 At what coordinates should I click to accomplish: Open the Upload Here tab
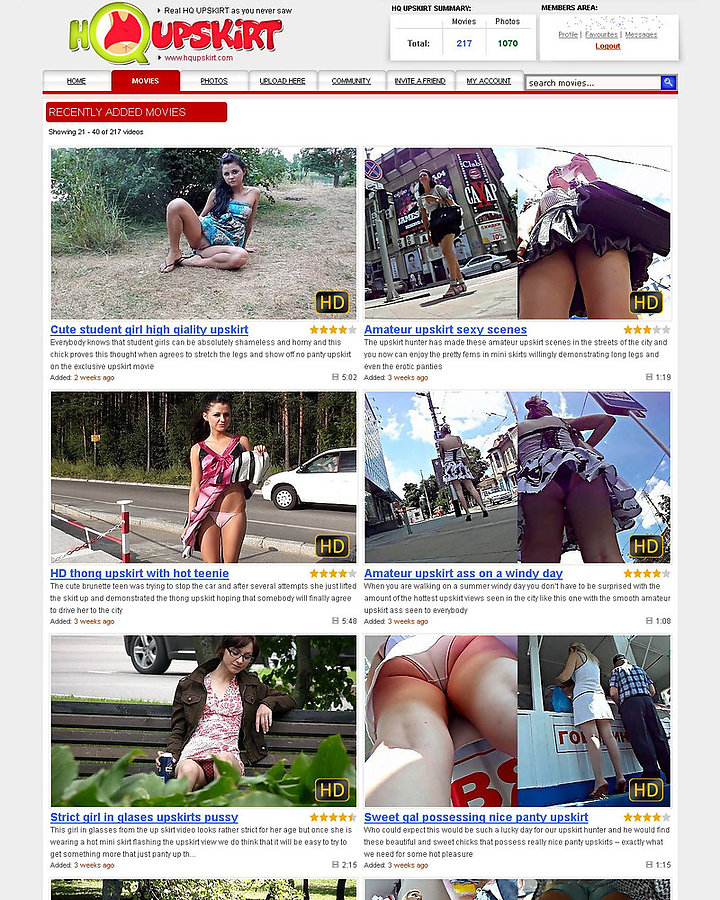coord(282,81)
